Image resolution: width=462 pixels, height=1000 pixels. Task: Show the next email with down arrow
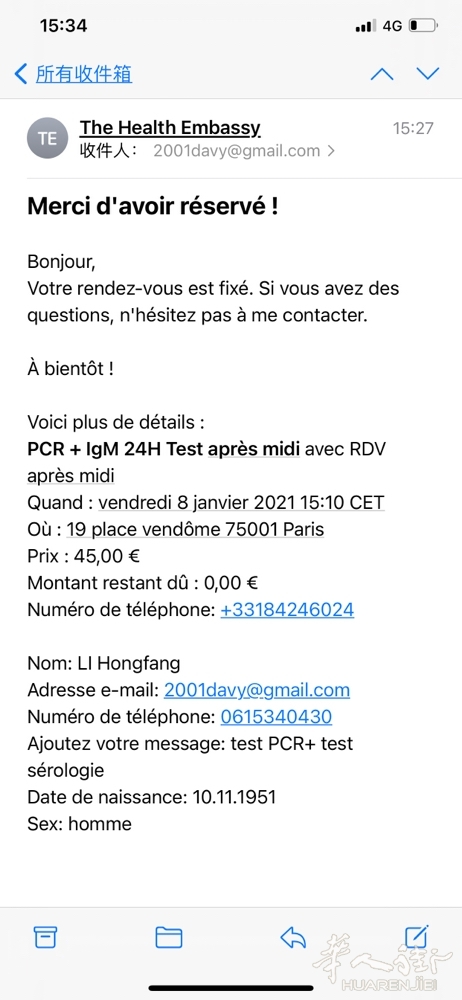click(428, 74)
